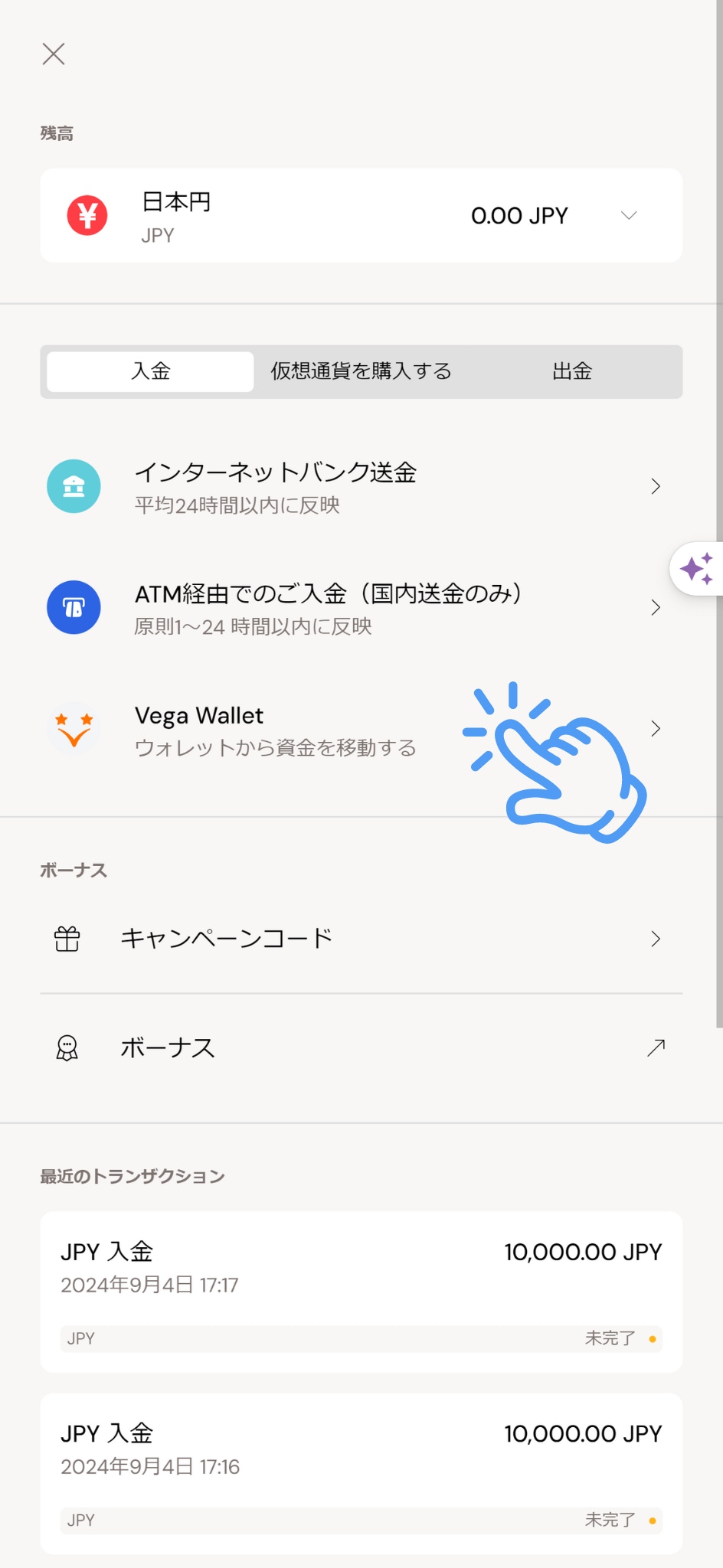This screenshot has width=723, height=1568.
Task: Close the deposit panel with the X
Action: 54,54
